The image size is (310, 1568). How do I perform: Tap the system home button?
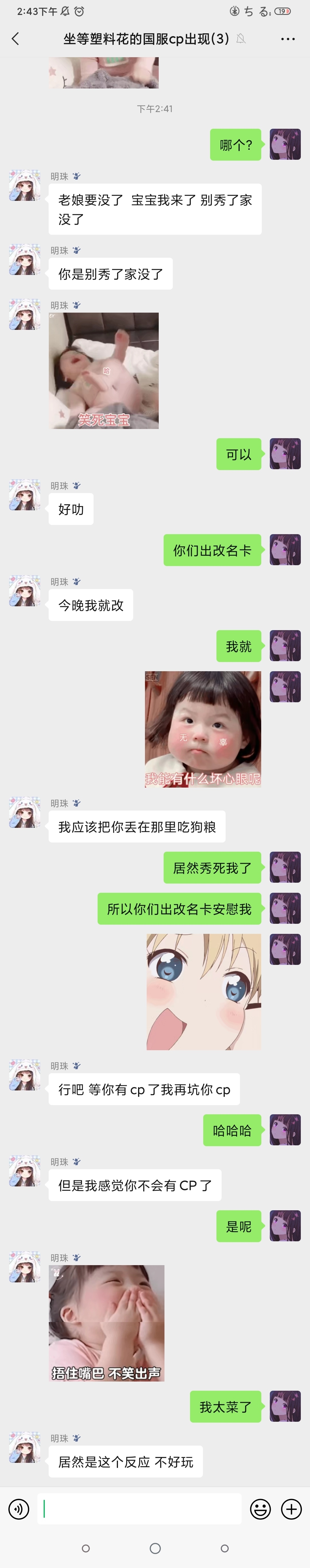155,1548
